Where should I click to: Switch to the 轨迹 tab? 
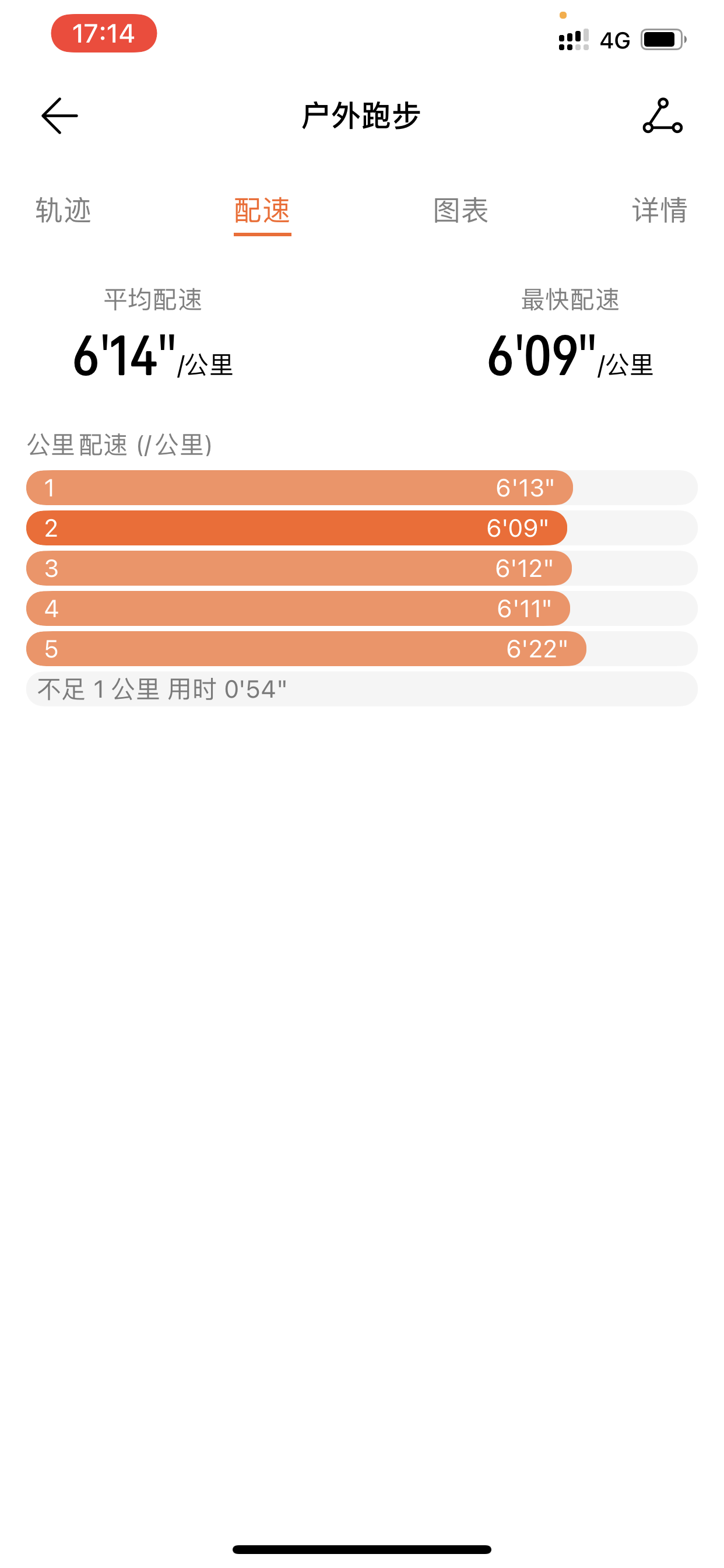tap(64, 211)
